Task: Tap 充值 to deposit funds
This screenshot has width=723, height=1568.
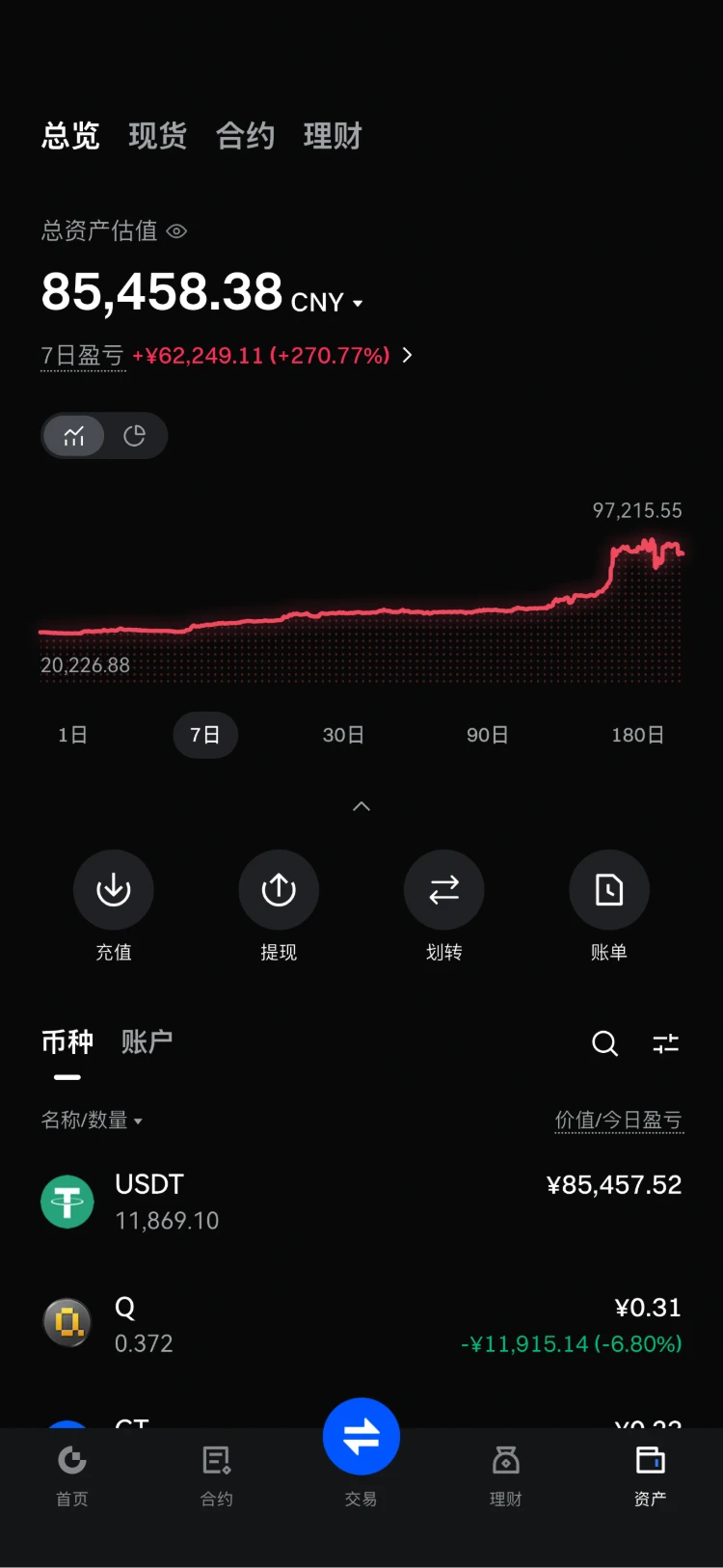Action: pyautogui.click(x=114, y=906)
